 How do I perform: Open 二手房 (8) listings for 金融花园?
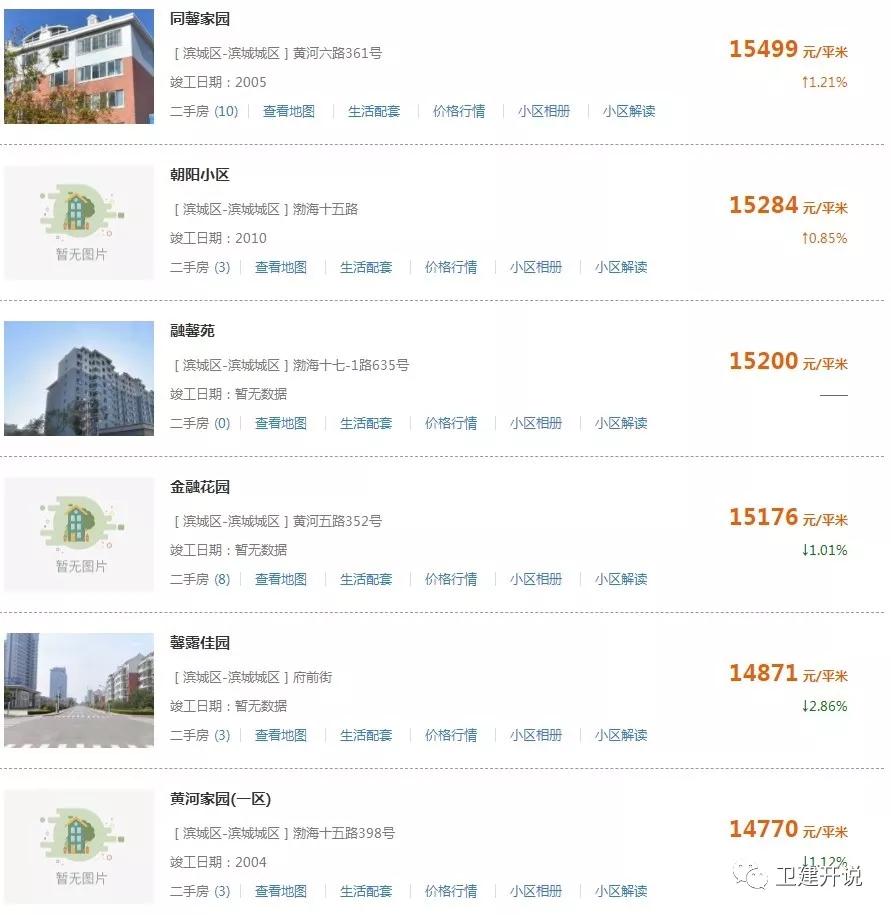[199, 578]
